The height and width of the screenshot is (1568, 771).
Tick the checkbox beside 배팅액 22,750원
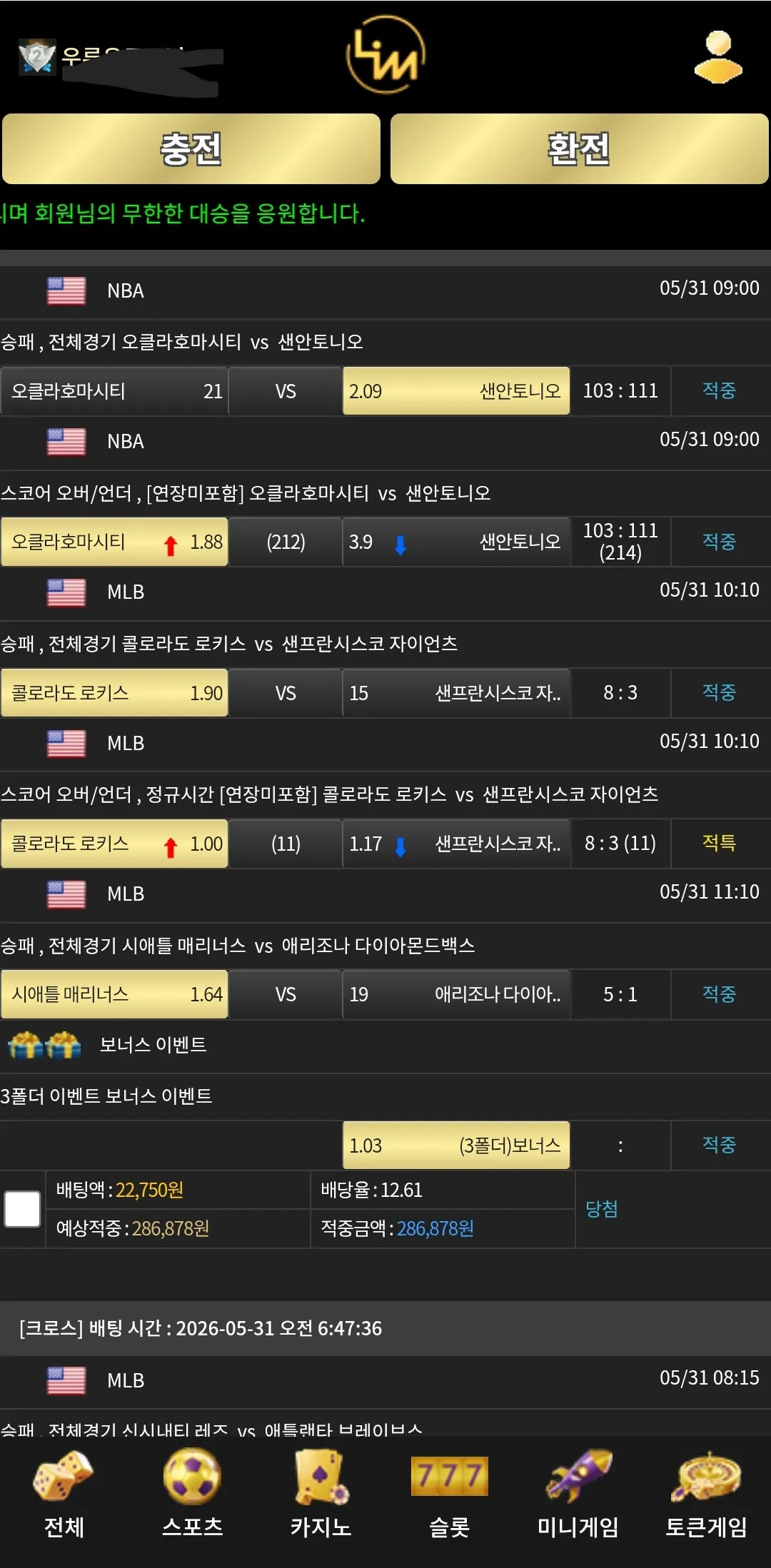[x=22, y=1209]
